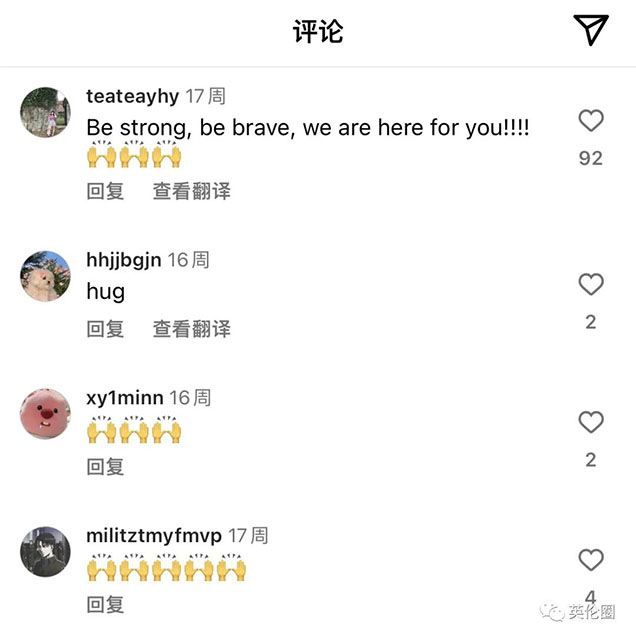The image size is (636, 640).
Task: Reply to xy1minn's comment
Action: 105,466
